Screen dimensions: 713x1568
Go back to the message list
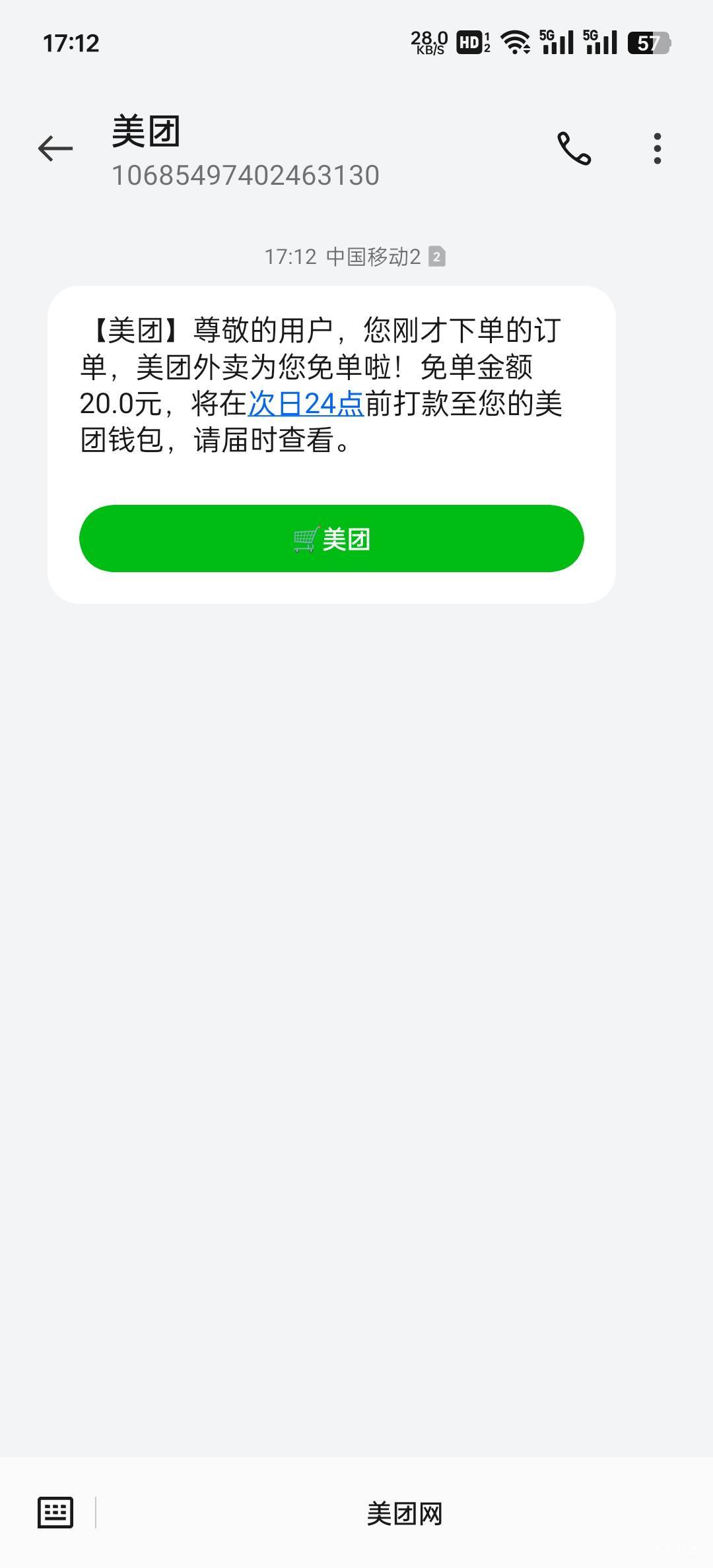[55, 148]
